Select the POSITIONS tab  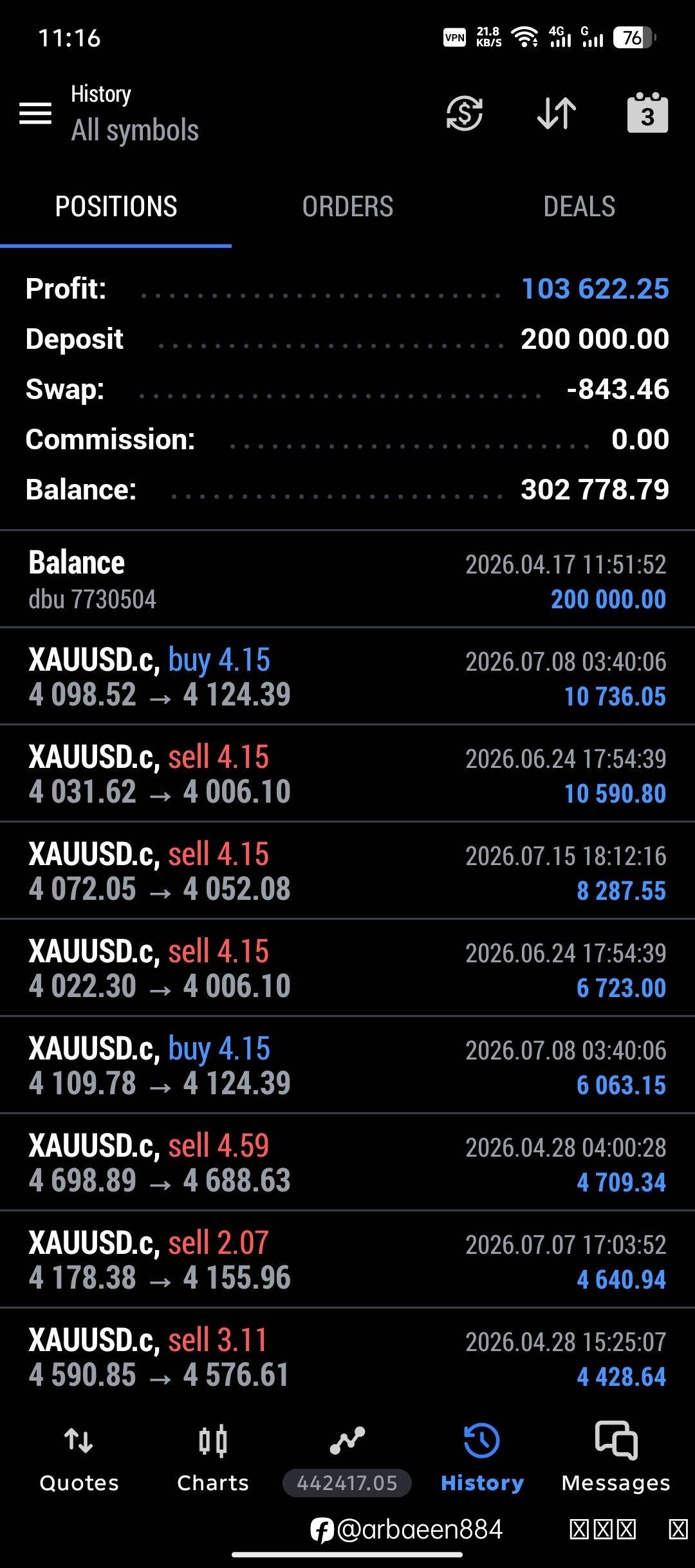(116, 207)
